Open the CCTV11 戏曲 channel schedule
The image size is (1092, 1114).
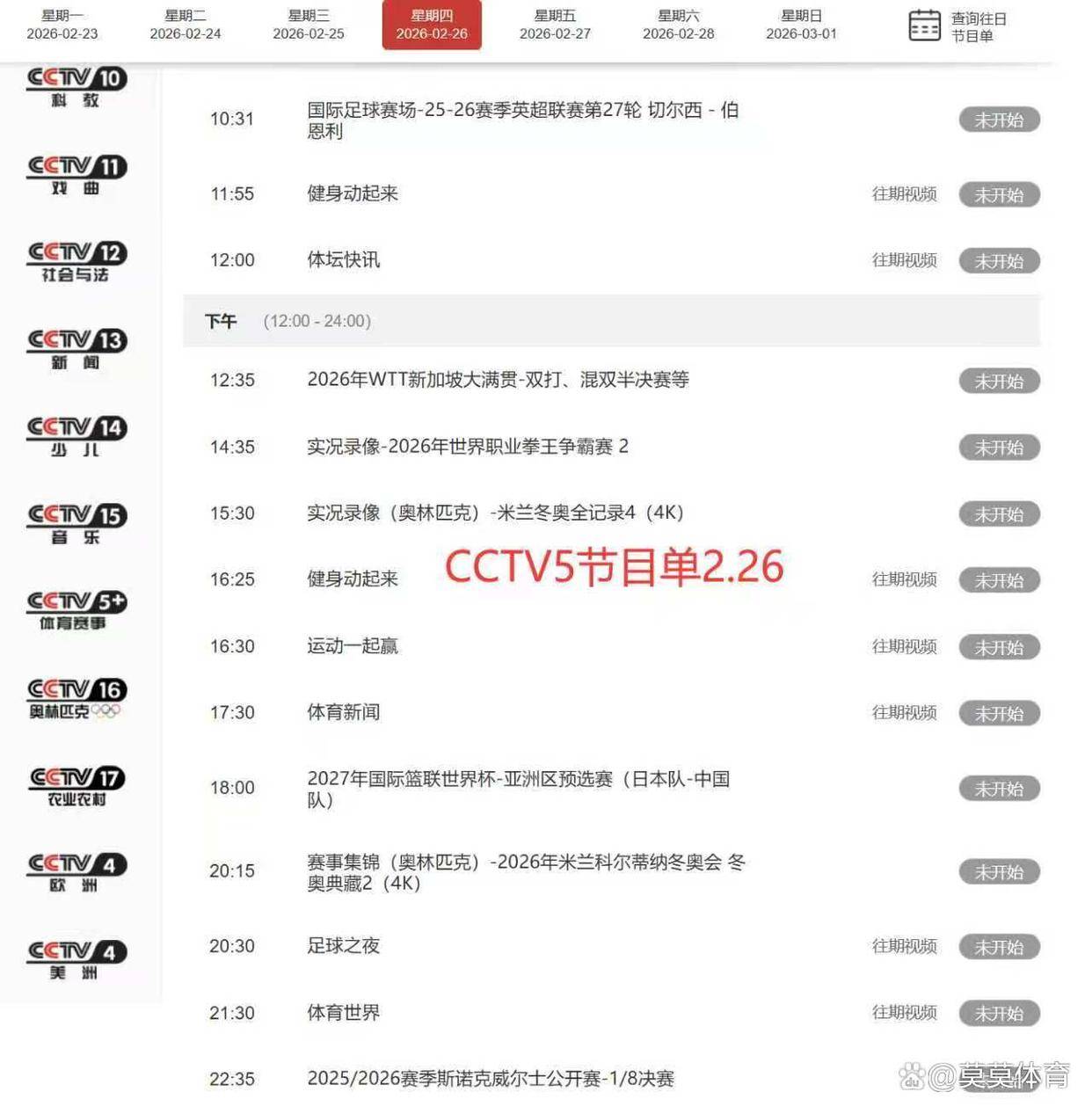tap(76, 175)
